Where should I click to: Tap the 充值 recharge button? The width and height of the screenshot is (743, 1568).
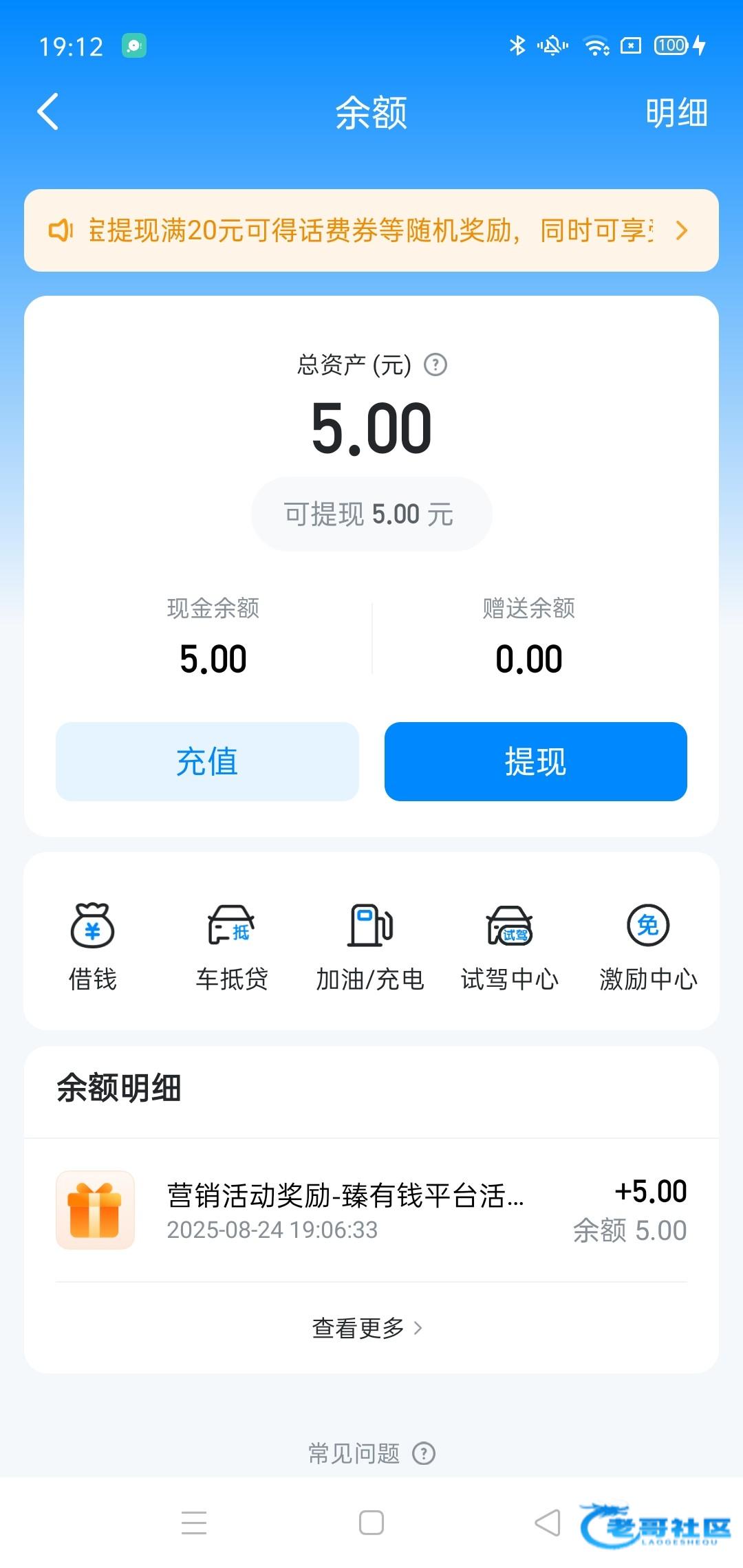pos(207,761)
